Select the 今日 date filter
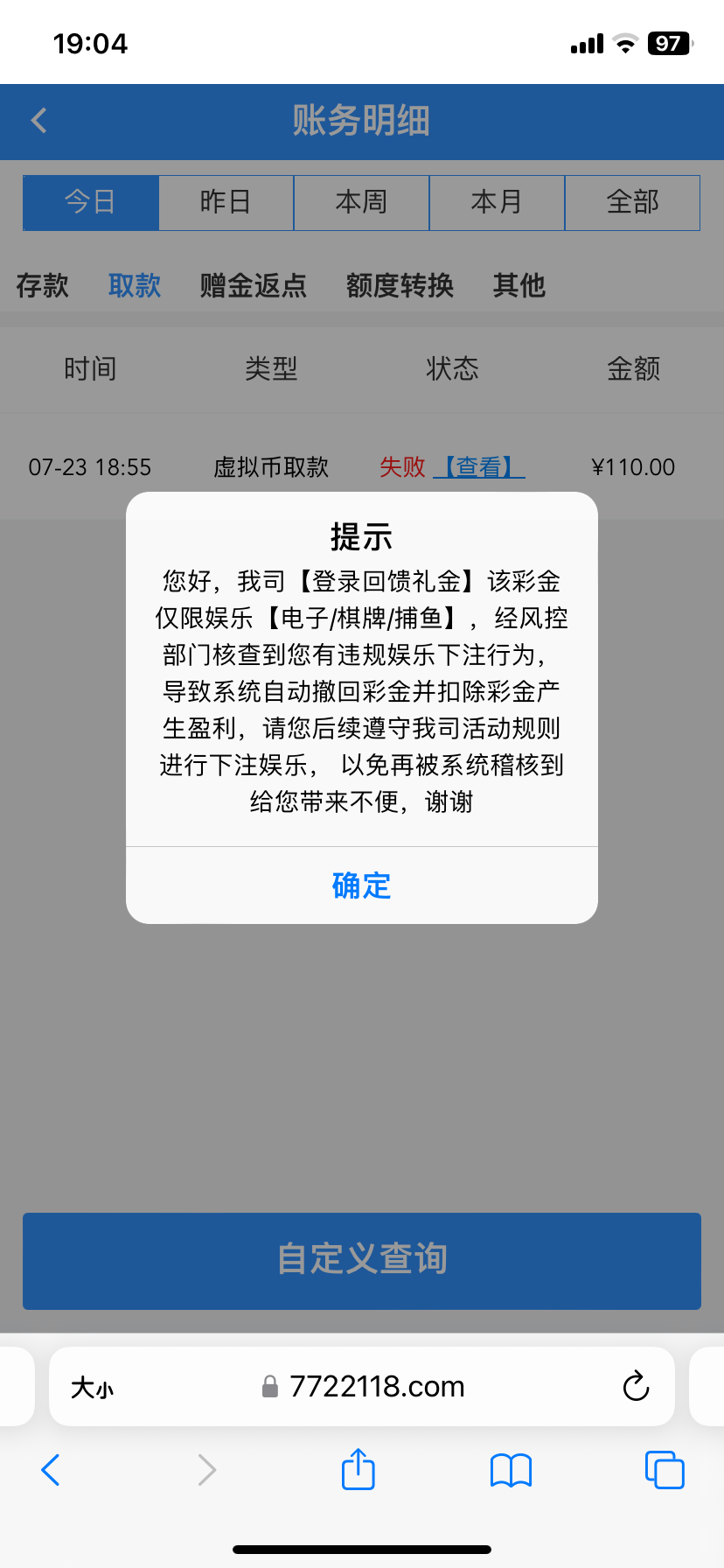The width and height of the screenshot is (724, 1568). tap(91, 202)
